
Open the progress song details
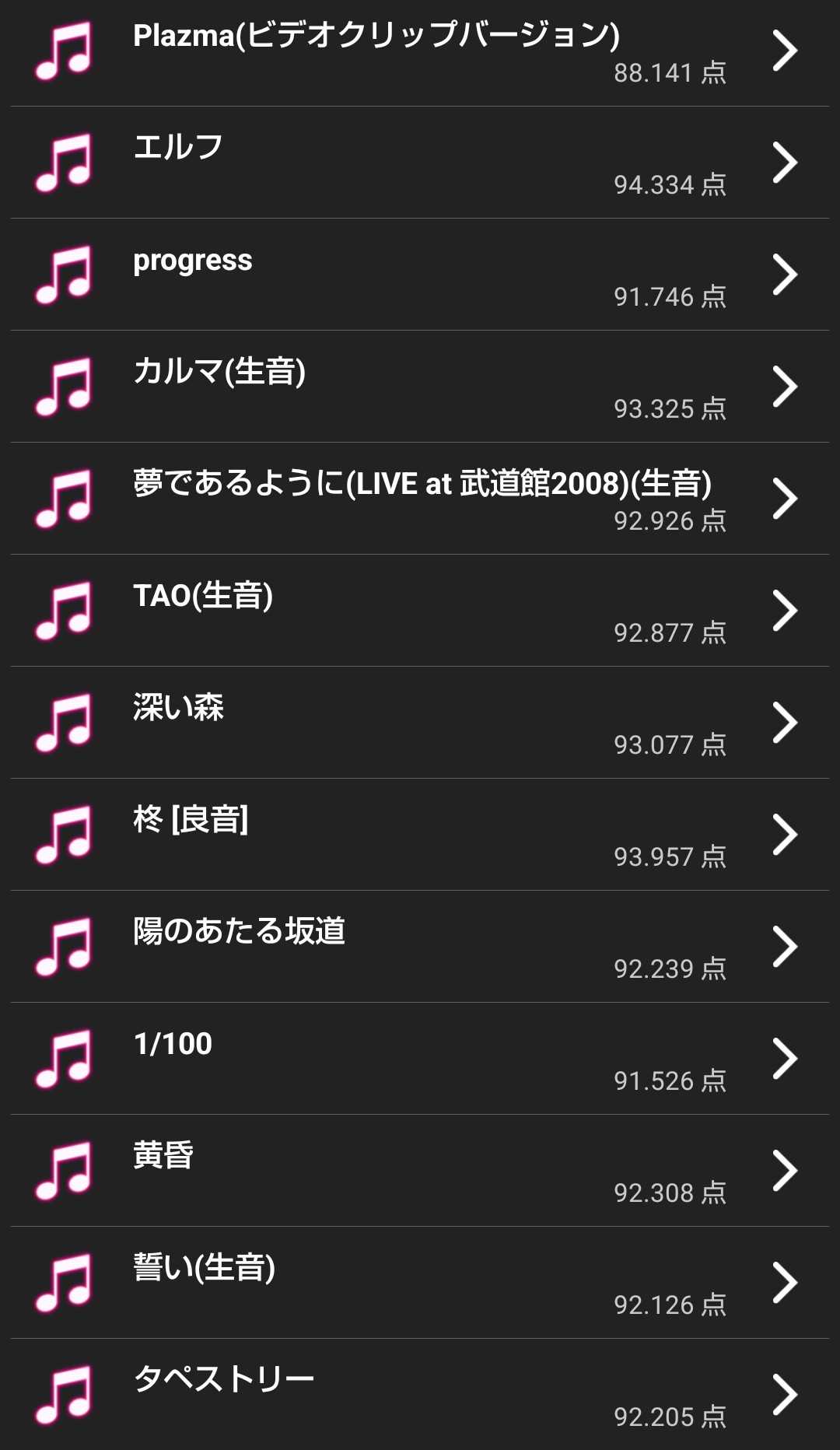point(420,275)
